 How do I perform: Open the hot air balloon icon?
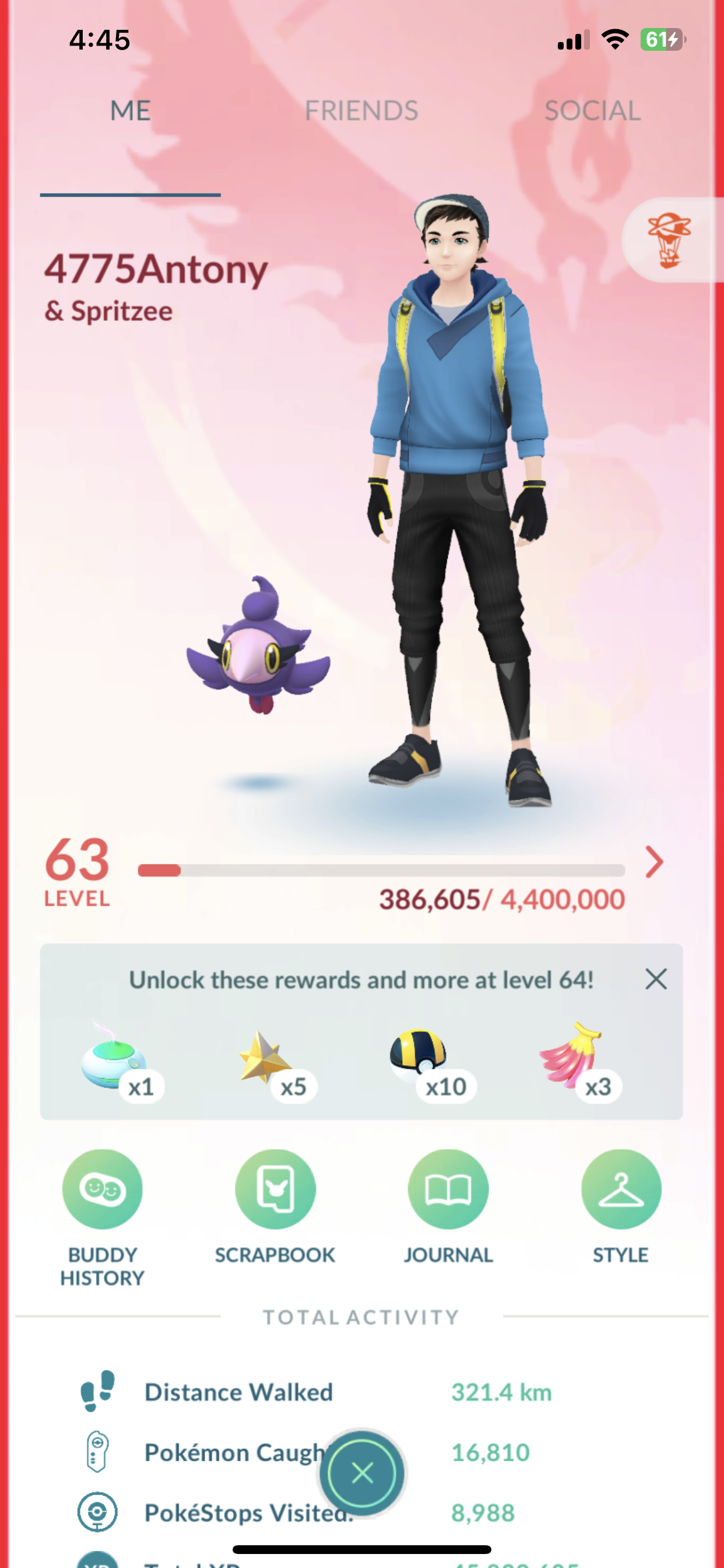tap(669, 240)
